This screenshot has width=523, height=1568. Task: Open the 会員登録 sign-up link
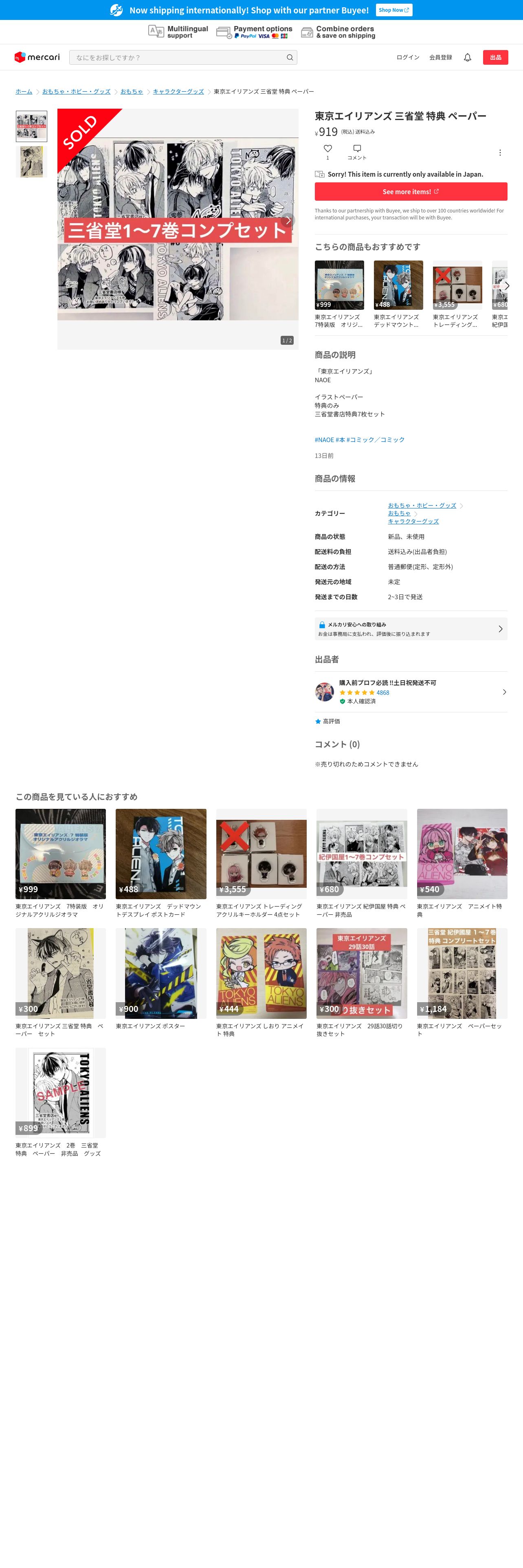coord(440,58)
